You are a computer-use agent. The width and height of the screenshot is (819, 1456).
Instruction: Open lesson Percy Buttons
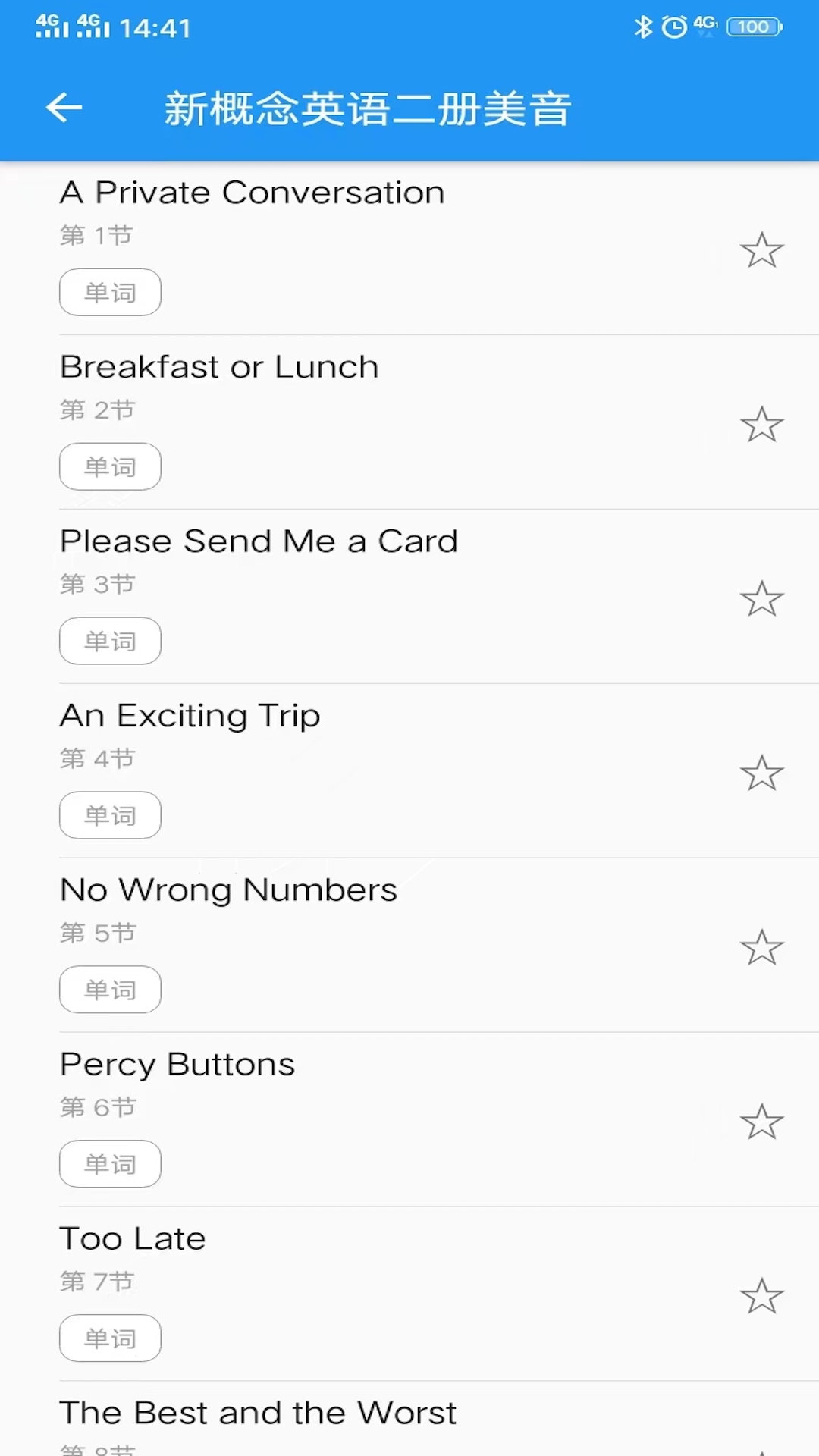[177, 1065]
